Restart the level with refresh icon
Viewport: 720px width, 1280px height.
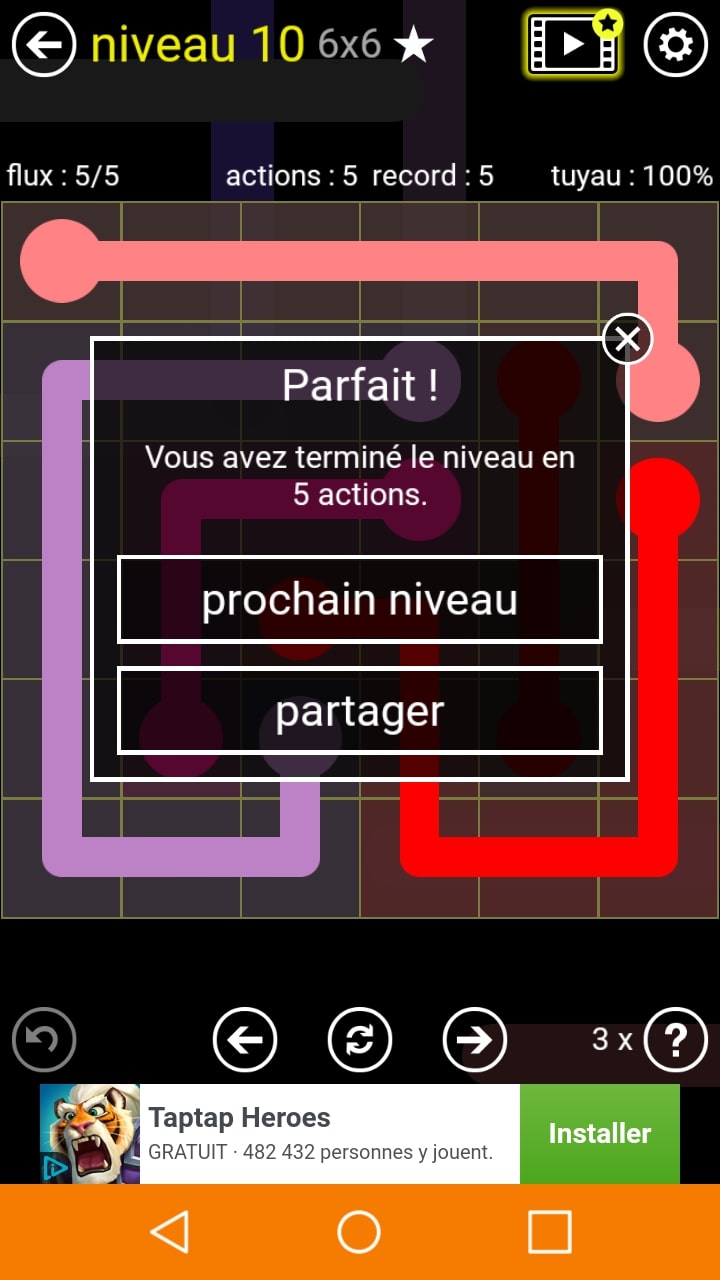coord(360,1040)
